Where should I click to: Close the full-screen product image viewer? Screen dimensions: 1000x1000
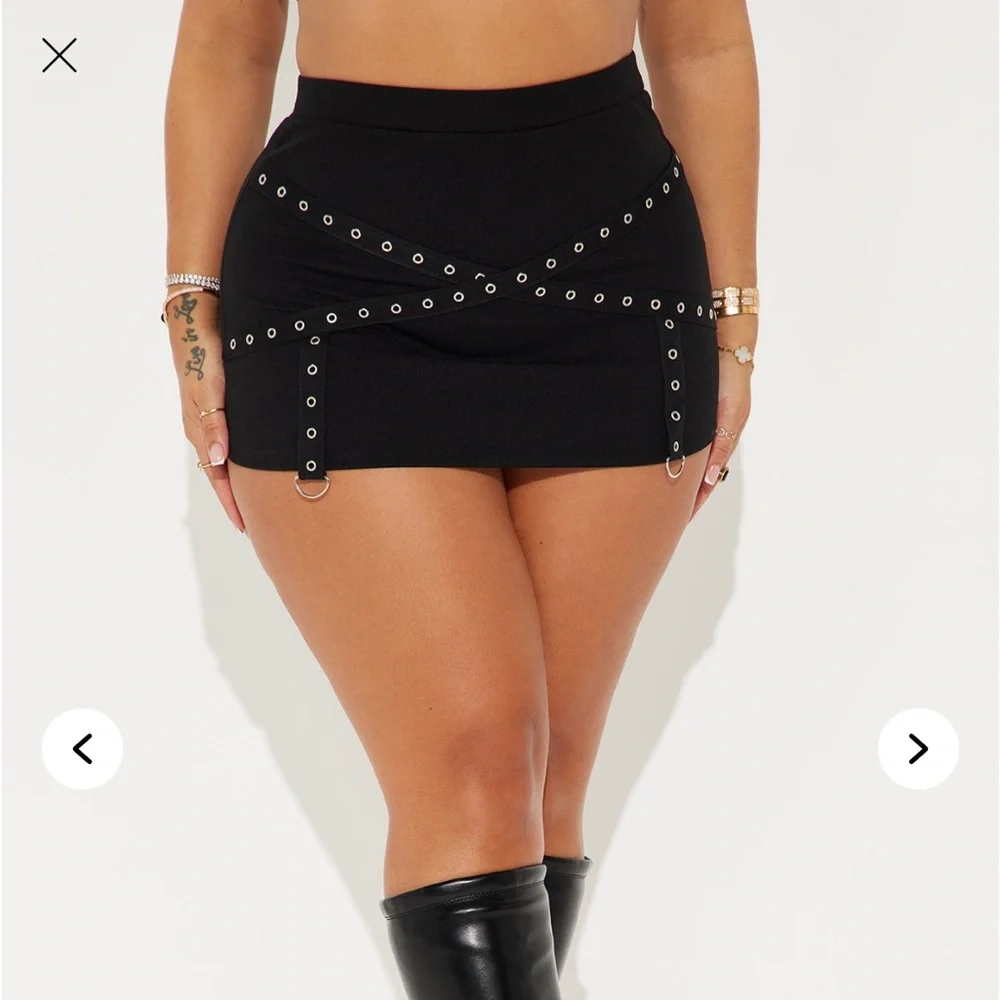click(59, 55)
